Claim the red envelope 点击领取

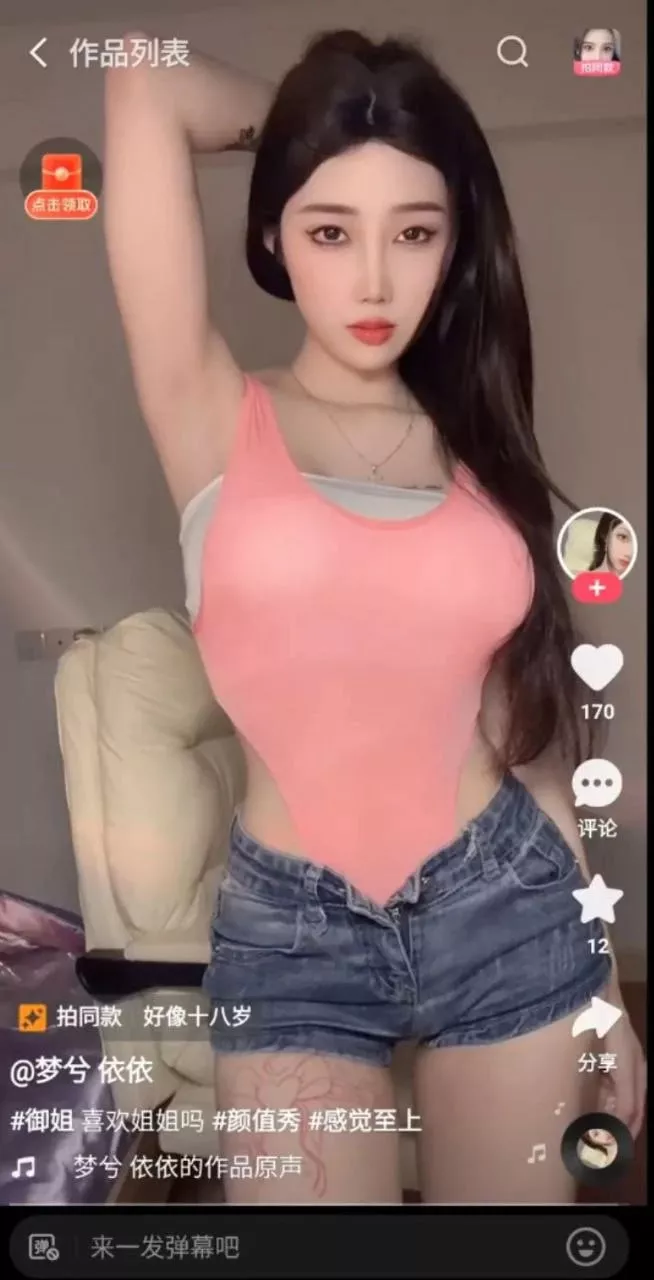[61, 181]
